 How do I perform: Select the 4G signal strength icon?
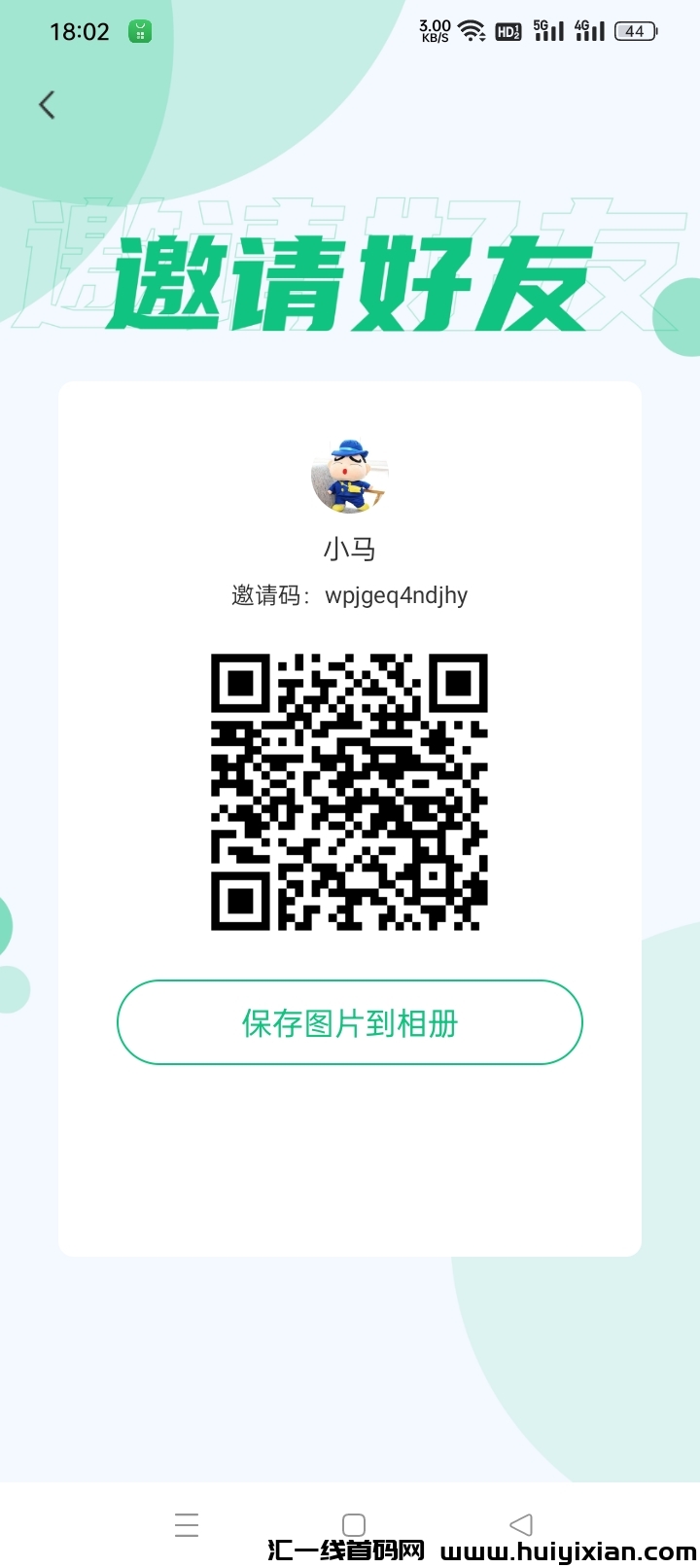tap(588, 30)
